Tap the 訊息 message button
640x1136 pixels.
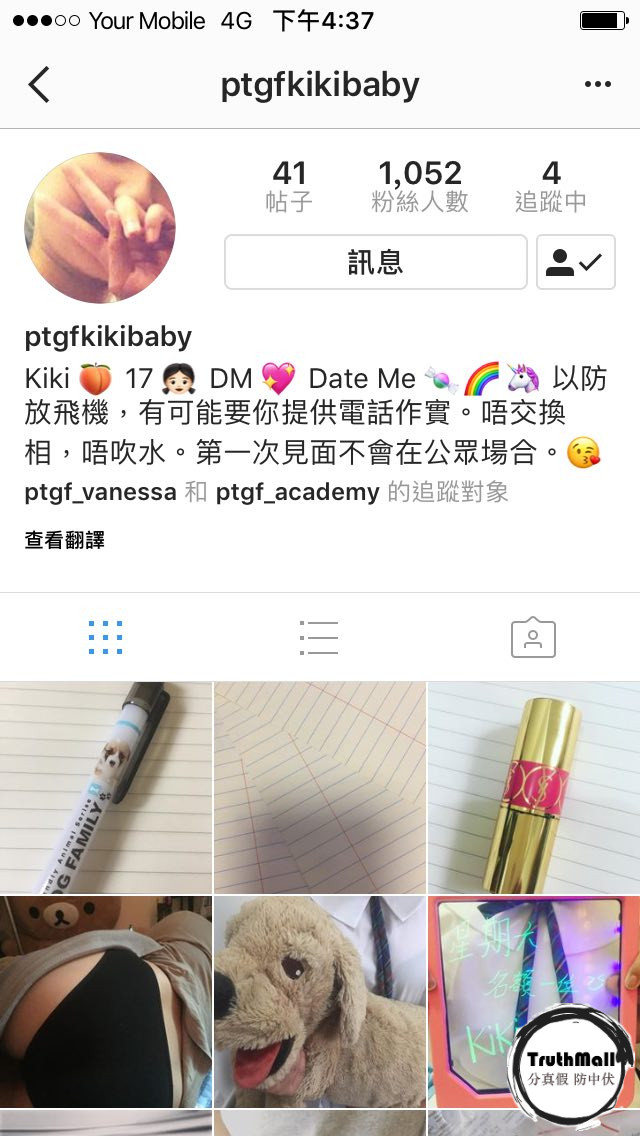click(375, 262)
